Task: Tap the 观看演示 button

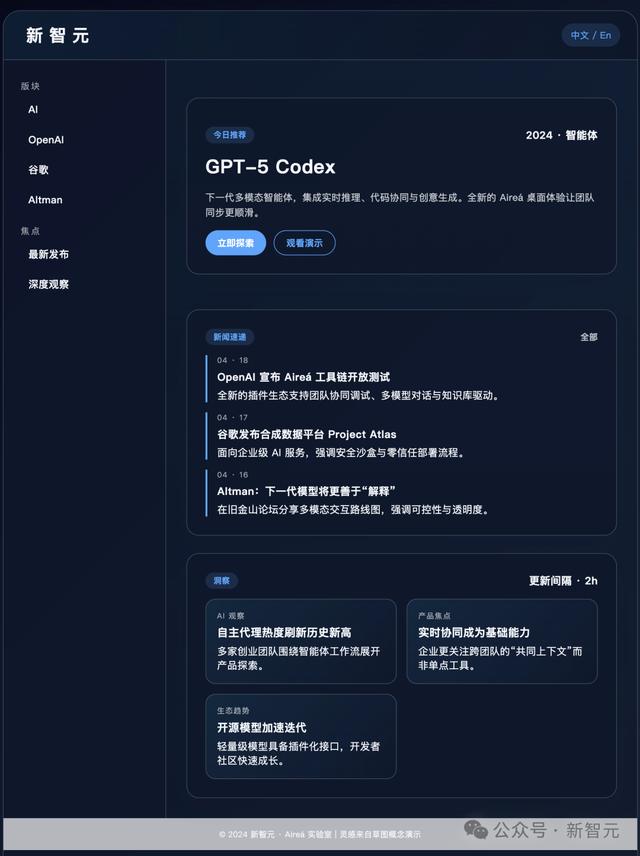Action: pyautogui.click(x=304, y=243)
